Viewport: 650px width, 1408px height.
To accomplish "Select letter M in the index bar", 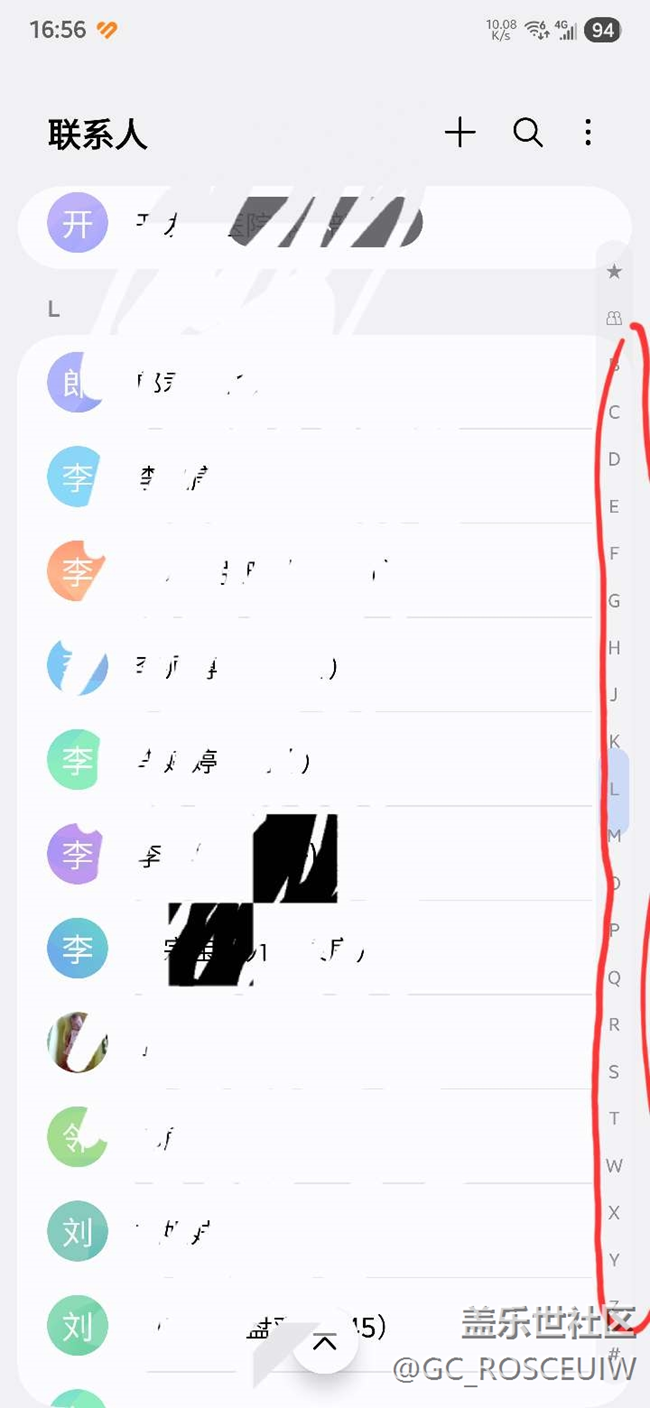I will tap(614, 836).
